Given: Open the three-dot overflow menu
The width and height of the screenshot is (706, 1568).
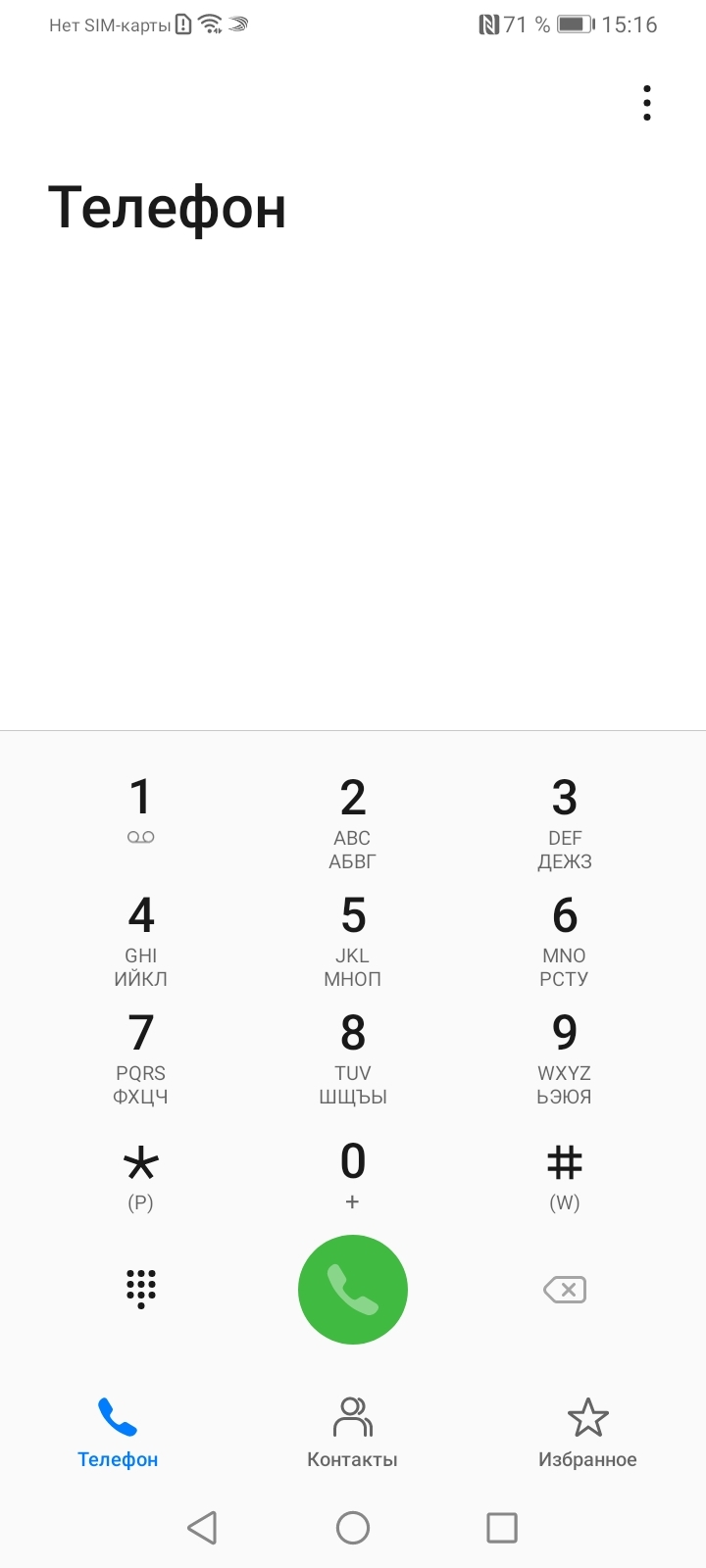Looking at the screenshot, I should coord(646,103).
